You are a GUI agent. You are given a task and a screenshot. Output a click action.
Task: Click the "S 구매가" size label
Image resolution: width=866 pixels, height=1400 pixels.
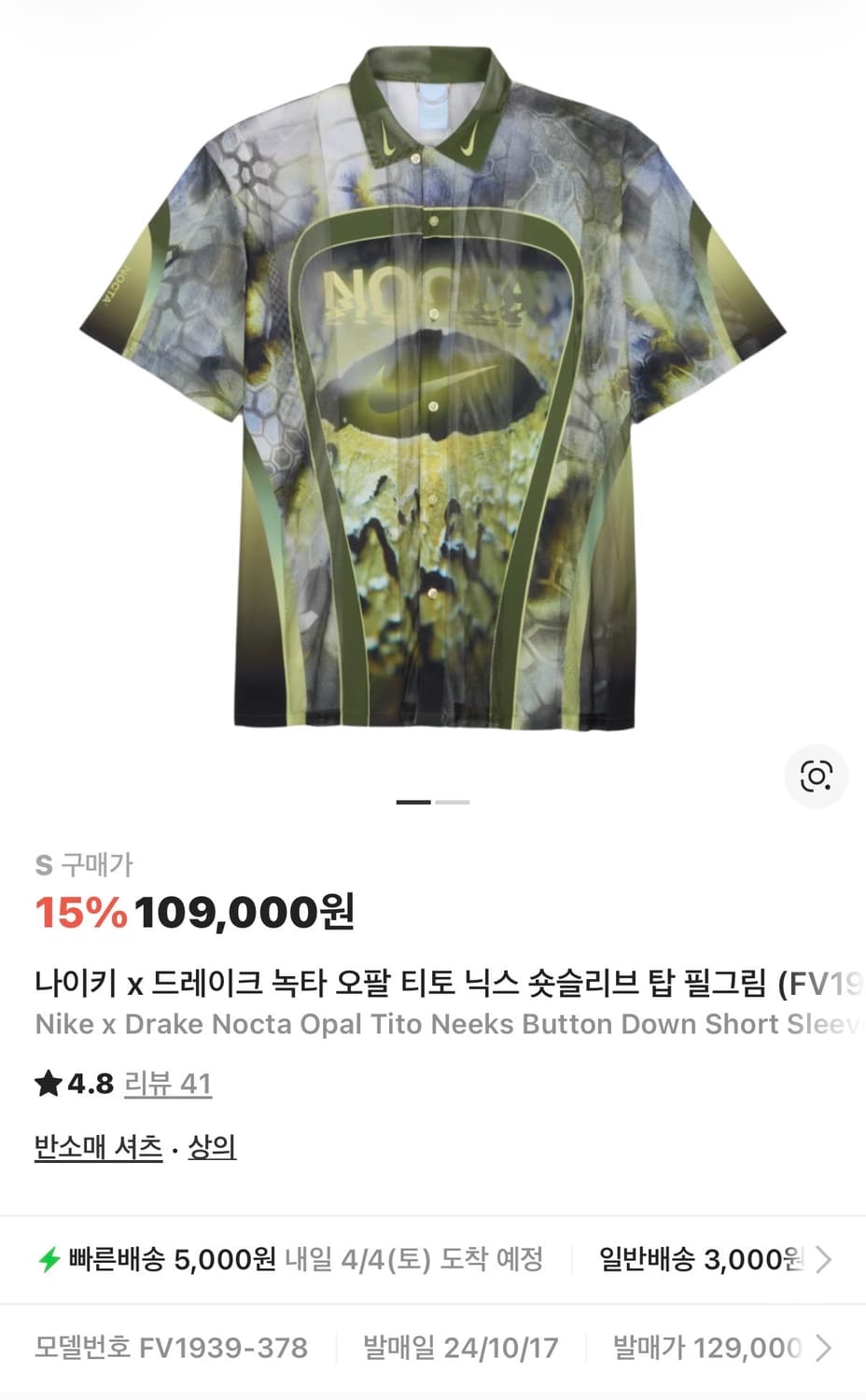pyautogui.click(x=83, y=865)
